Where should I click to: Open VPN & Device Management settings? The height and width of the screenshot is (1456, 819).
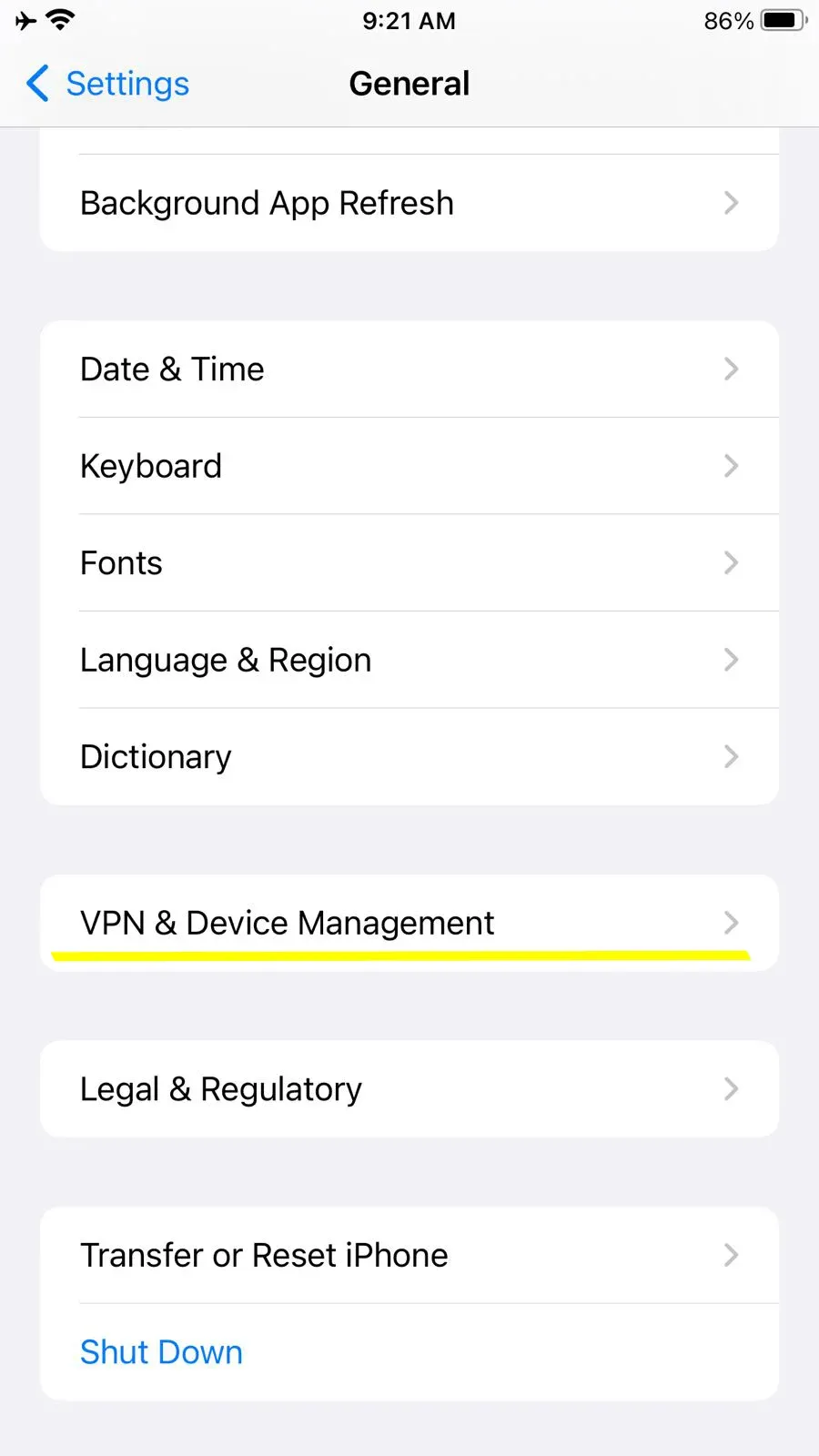click(409, 923)
